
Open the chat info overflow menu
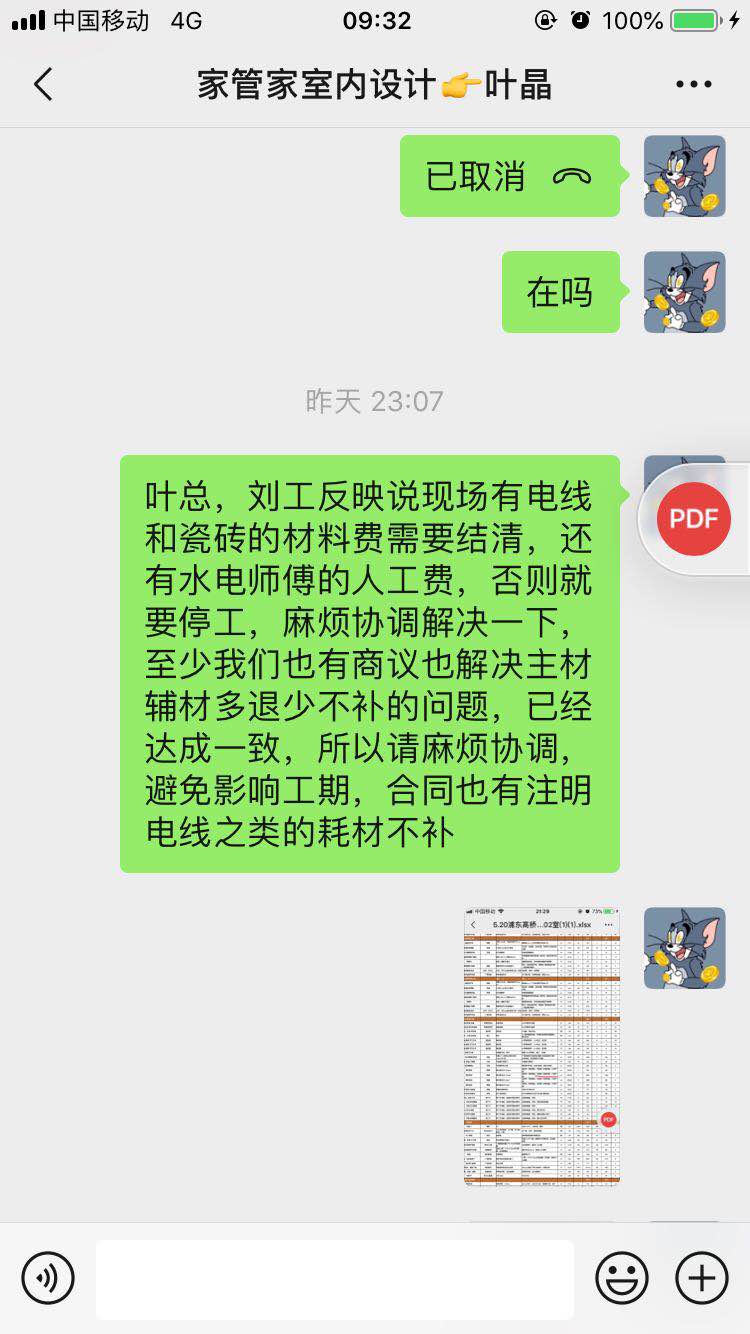pyautogui.click(x=693, y=85)
